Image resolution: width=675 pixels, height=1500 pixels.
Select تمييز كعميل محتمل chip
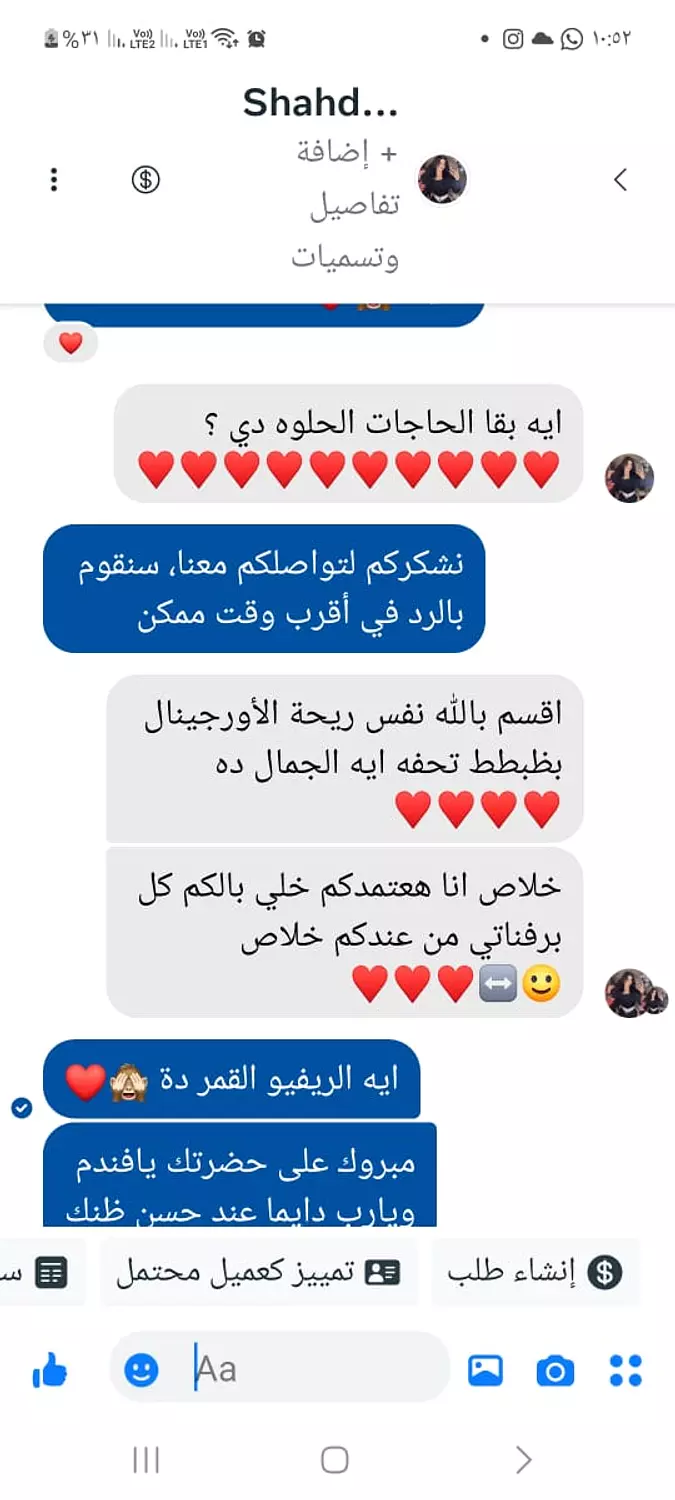(259, 1273)
